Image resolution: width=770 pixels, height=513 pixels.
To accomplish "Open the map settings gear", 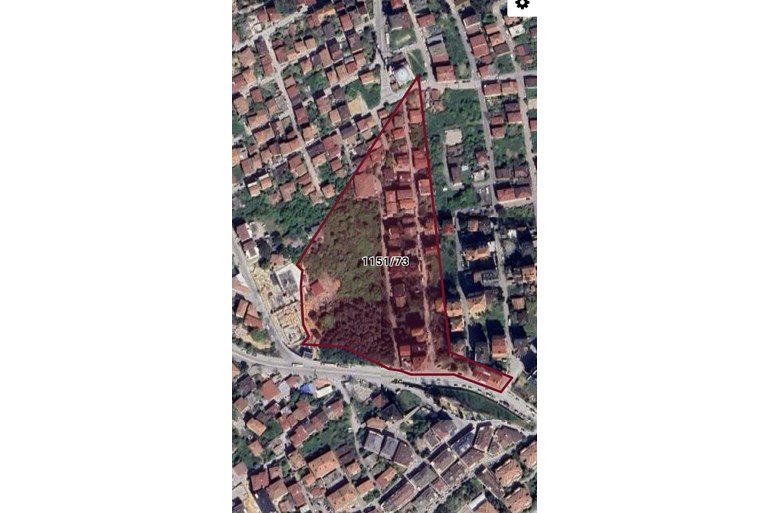I will click(522, 5).
